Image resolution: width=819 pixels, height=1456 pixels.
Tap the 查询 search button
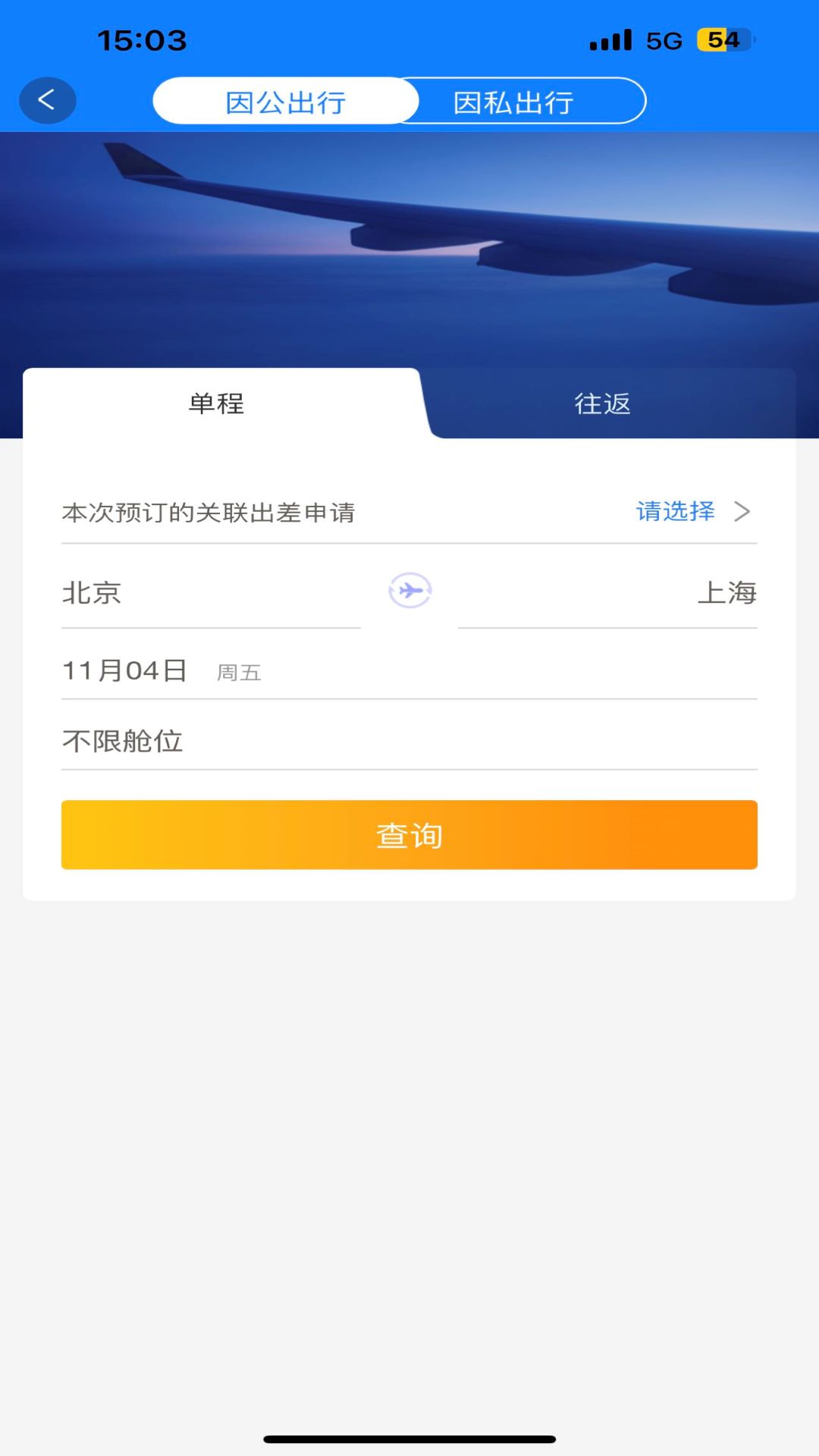[409, 834]
